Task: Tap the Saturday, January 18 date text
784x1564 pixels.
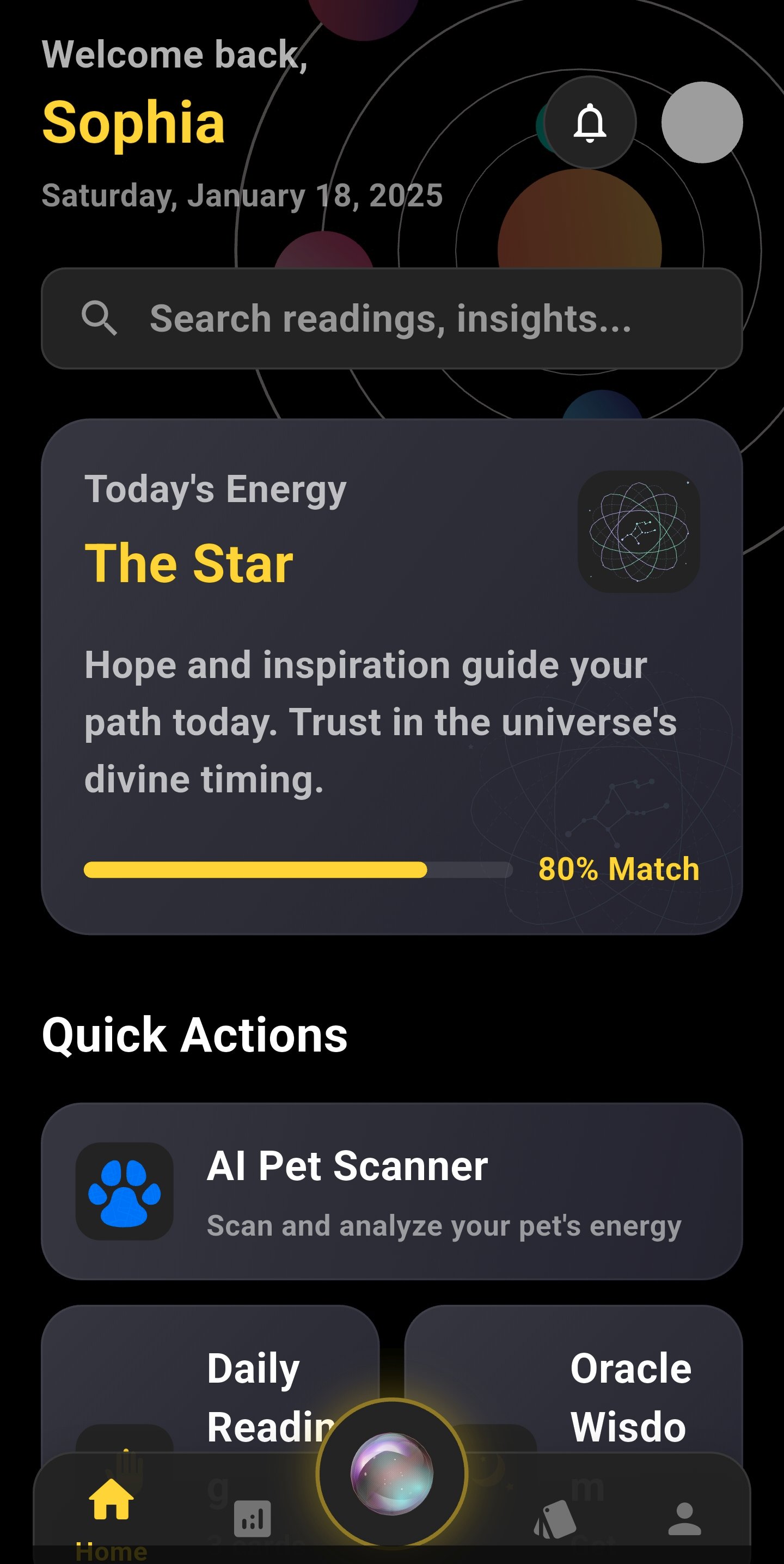Action: point(242,195)
